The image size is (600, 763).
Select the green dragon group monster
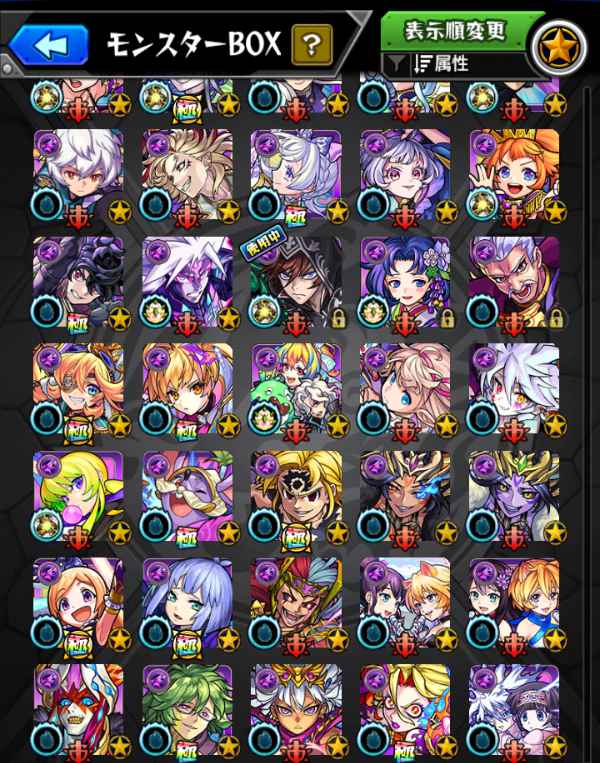pyautogui.click(x=295, y=387)
